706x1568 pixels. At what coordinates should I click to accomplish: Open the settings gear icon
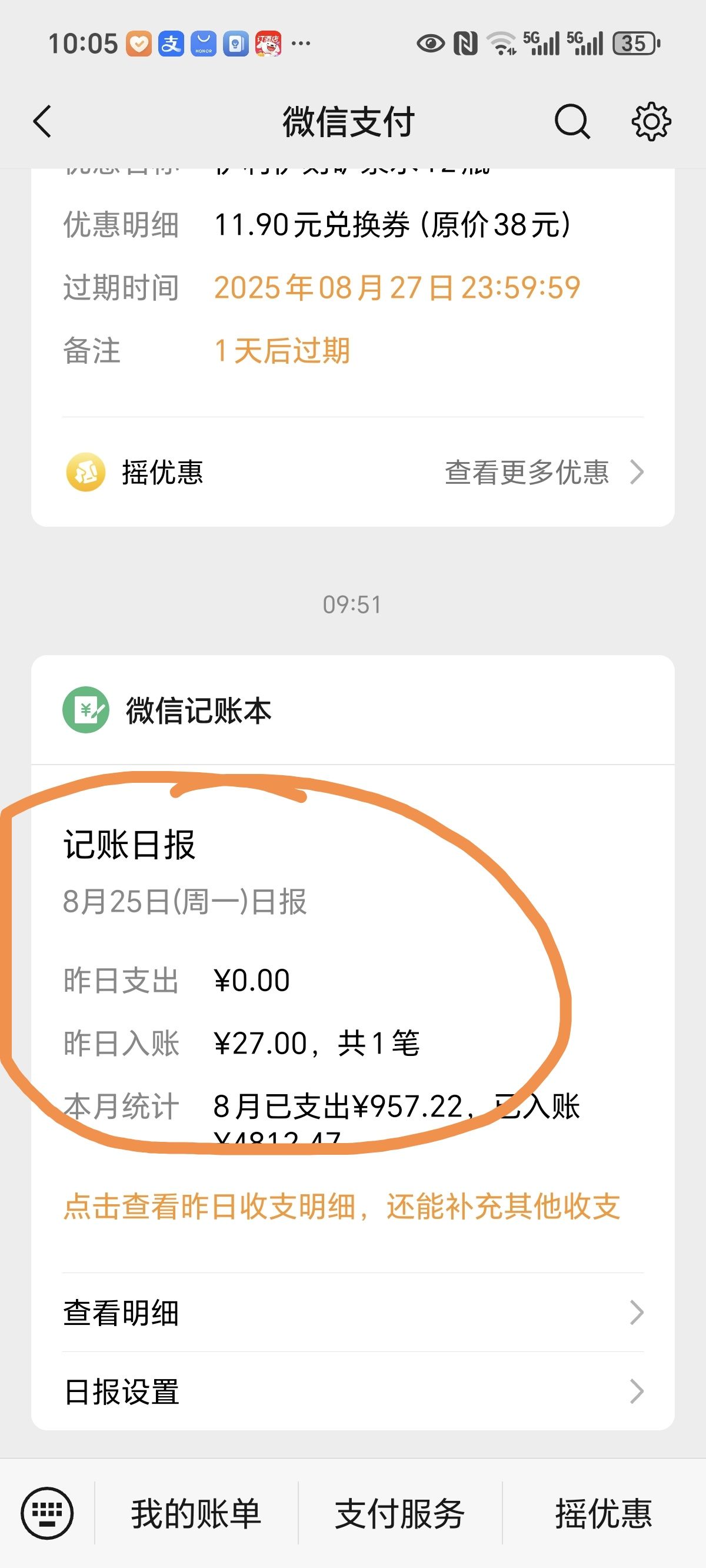click(x=651, y=122)
